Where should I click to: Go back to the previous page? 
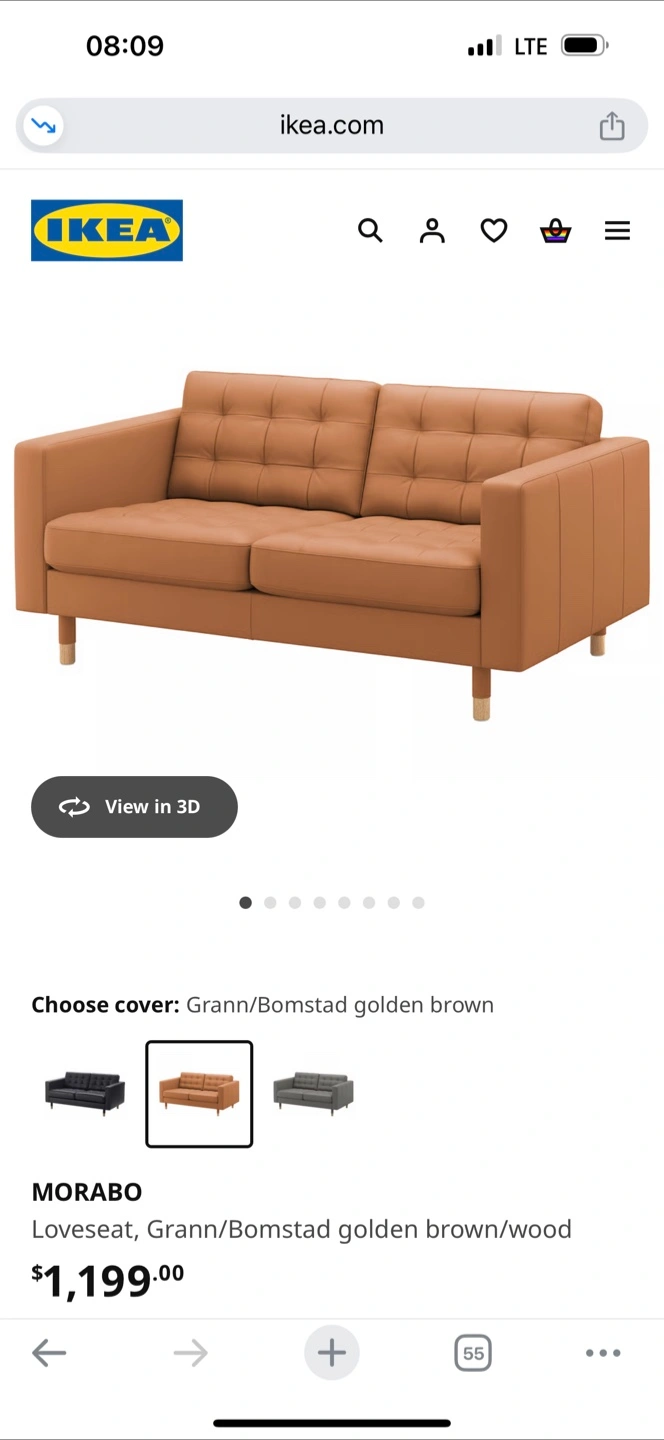(49, 1353)
